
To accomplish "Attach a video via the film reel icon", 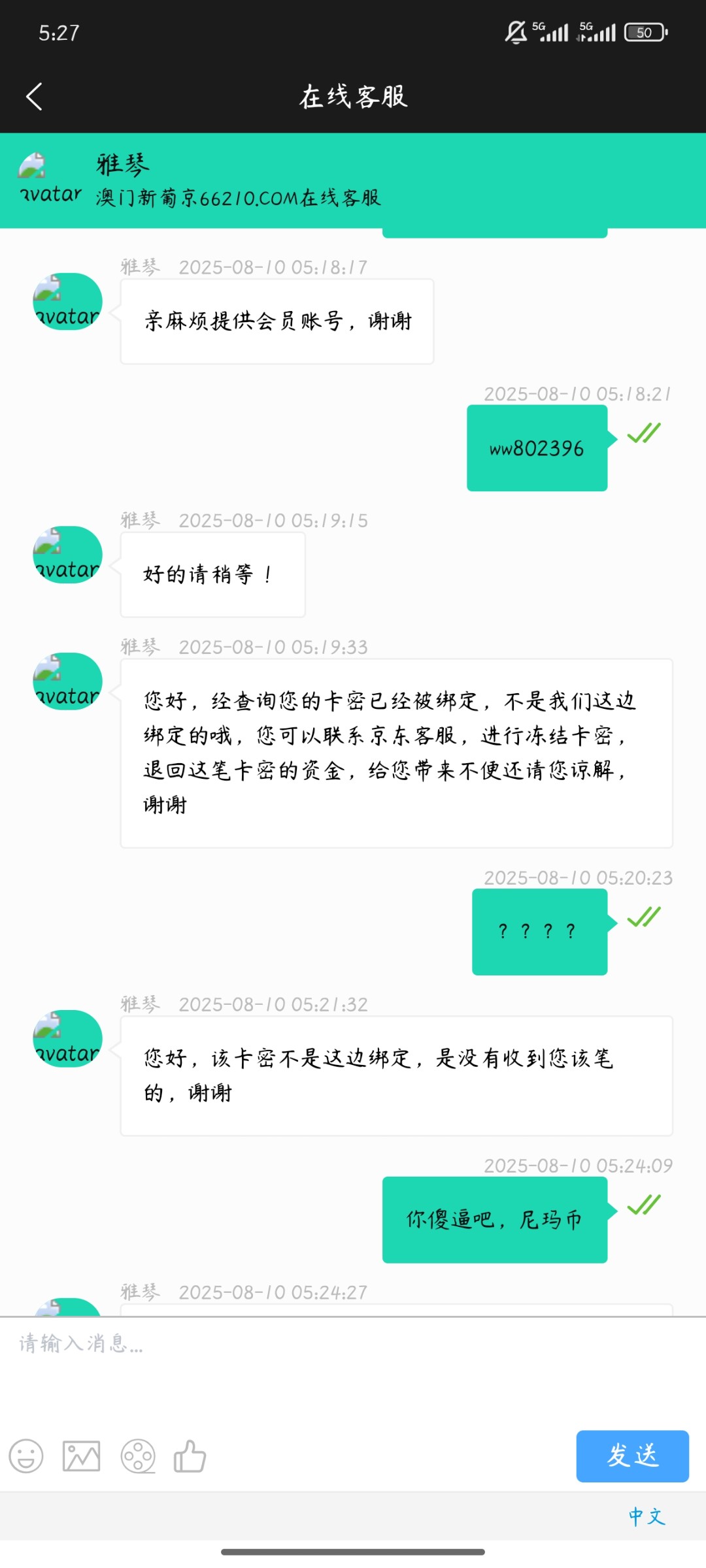I will coord(138,1456).
